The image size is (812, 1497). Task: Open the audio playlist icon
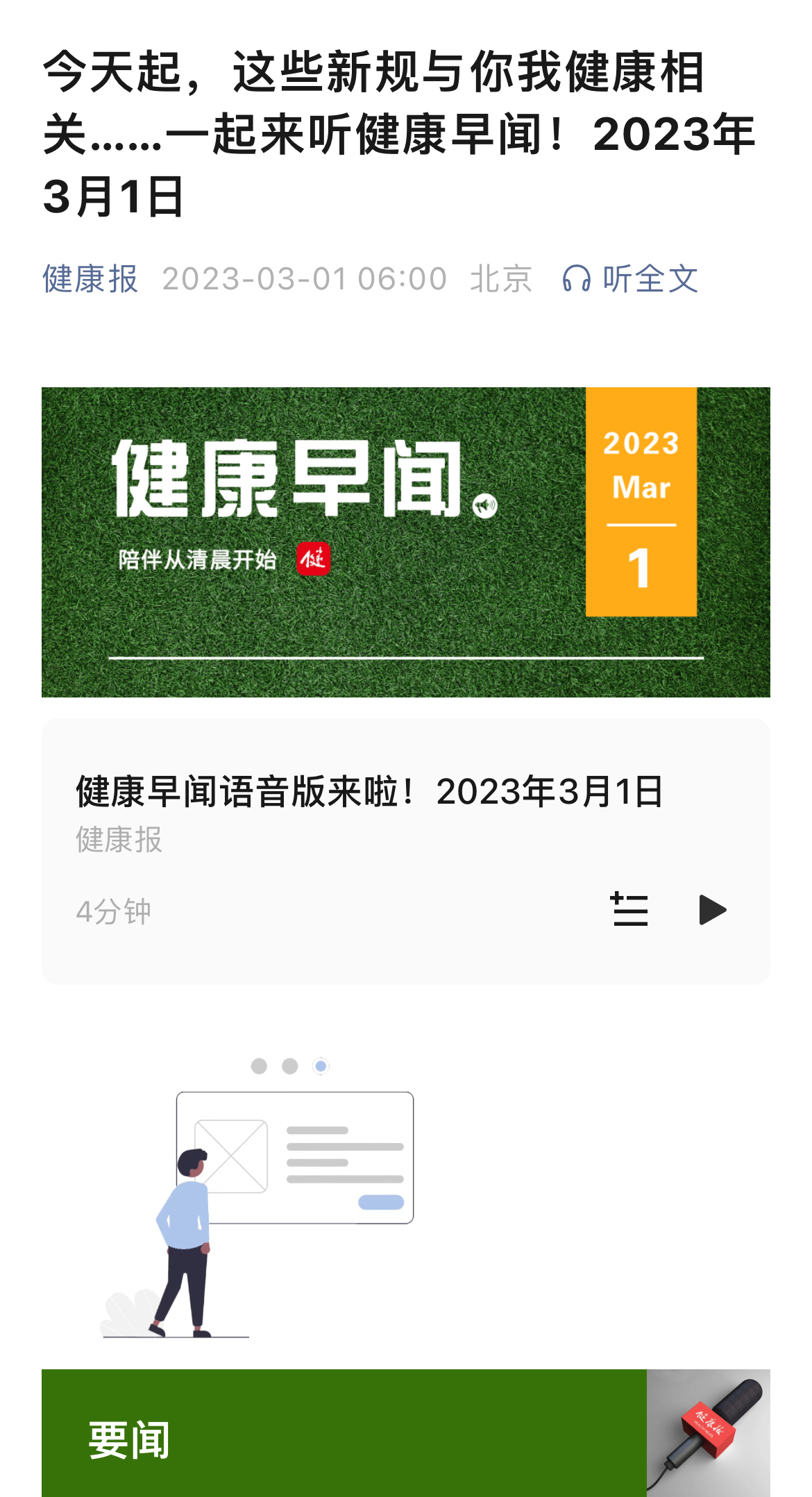tap(629, 910)
